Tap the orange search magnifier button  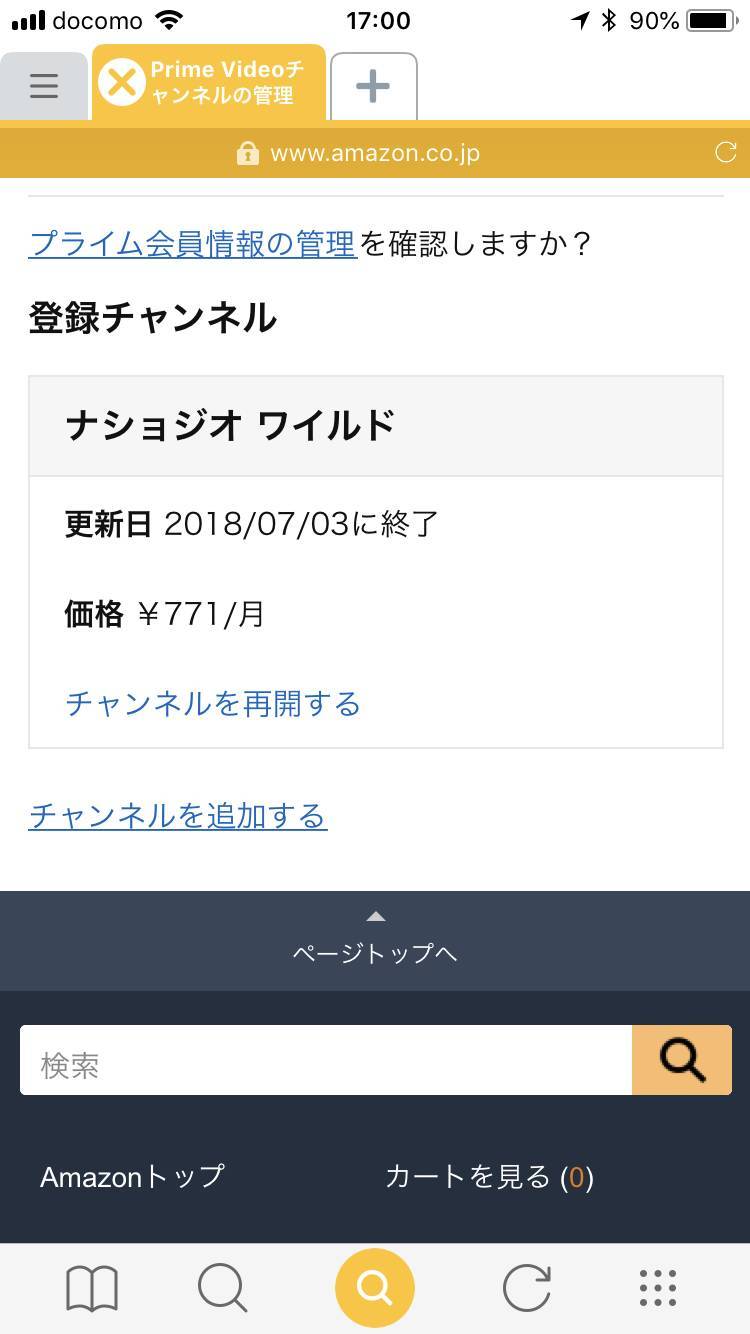(682, 1060)
